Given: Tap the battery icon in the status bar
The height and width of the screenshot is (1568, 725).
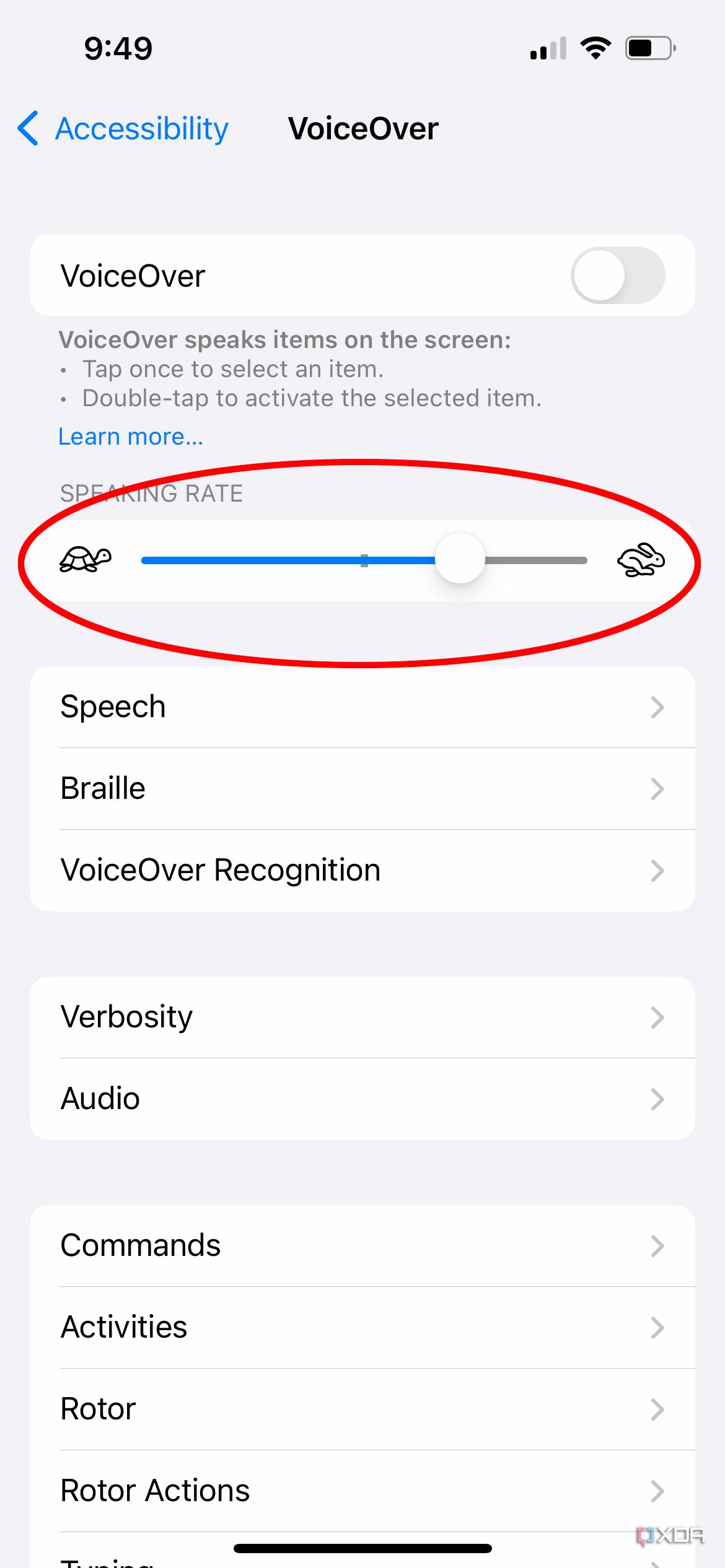Looking at the screenshot, I should click(648, 47).
